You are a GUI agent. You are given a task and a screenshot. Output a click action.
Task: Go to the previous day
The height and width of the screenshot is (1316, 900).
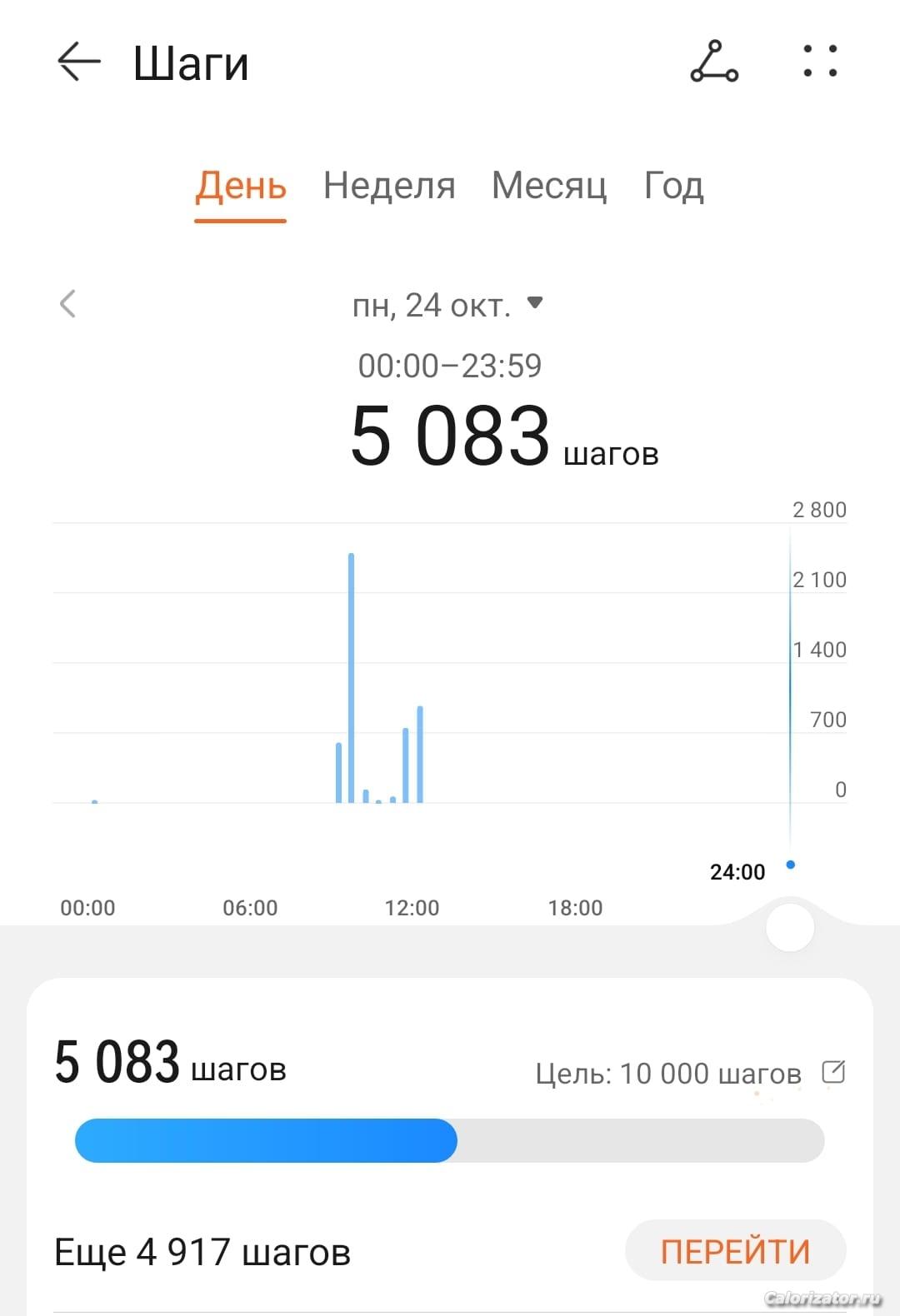point(68,304)
